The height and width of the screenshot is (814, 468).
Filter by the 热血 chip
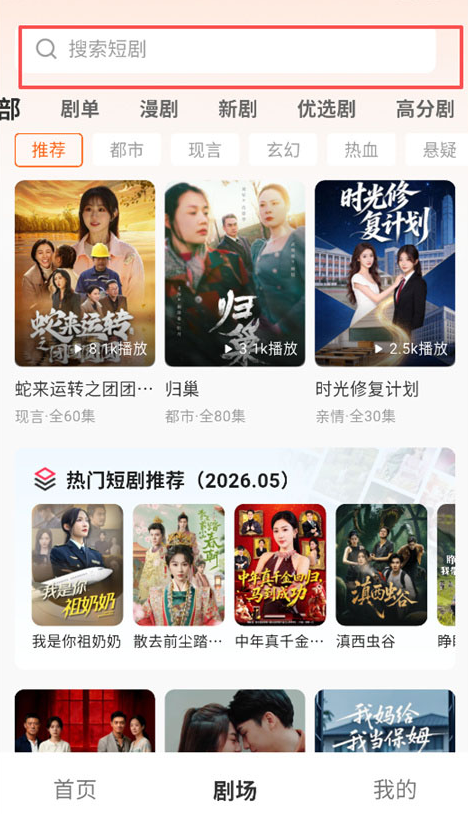coord(361,150)
